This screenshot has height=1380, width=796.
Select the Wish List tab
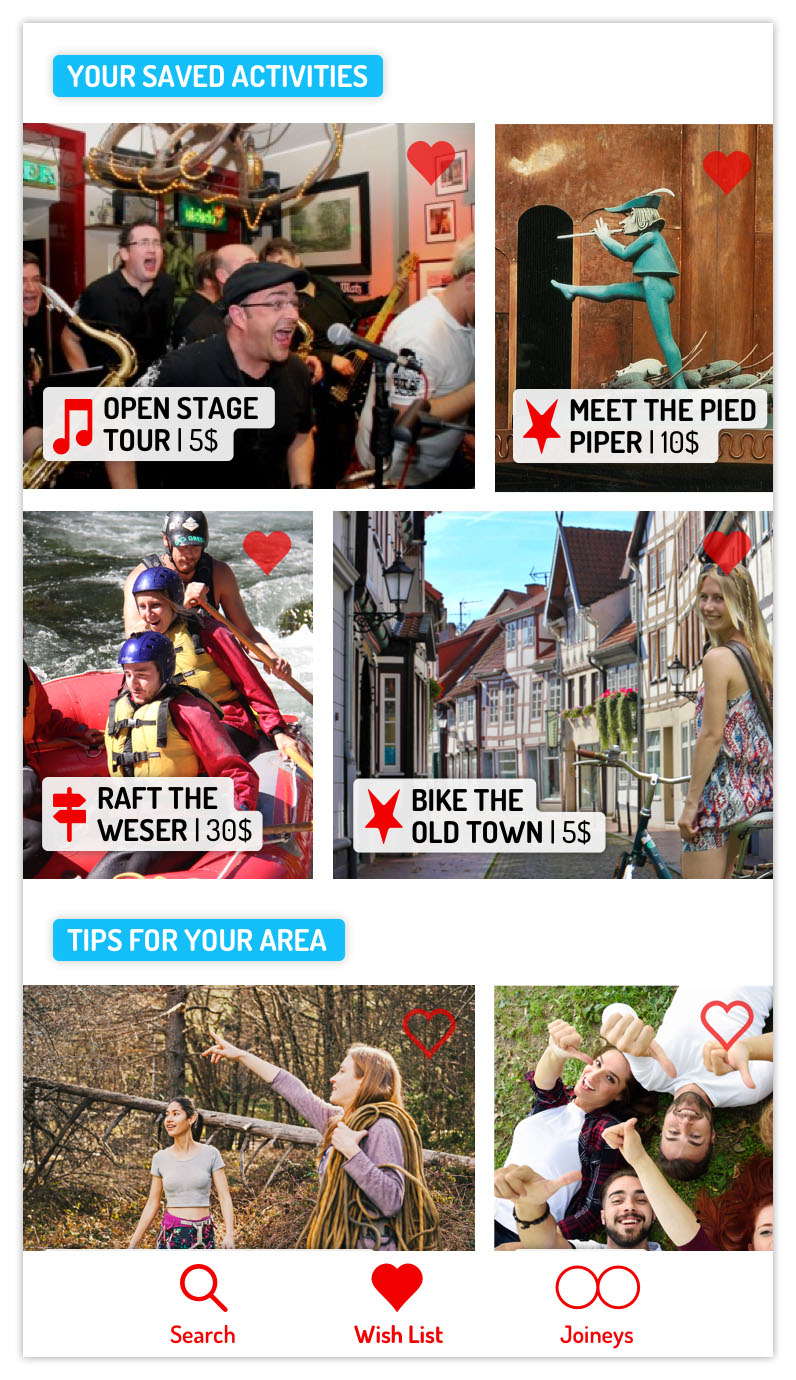tap(398, 1305)
